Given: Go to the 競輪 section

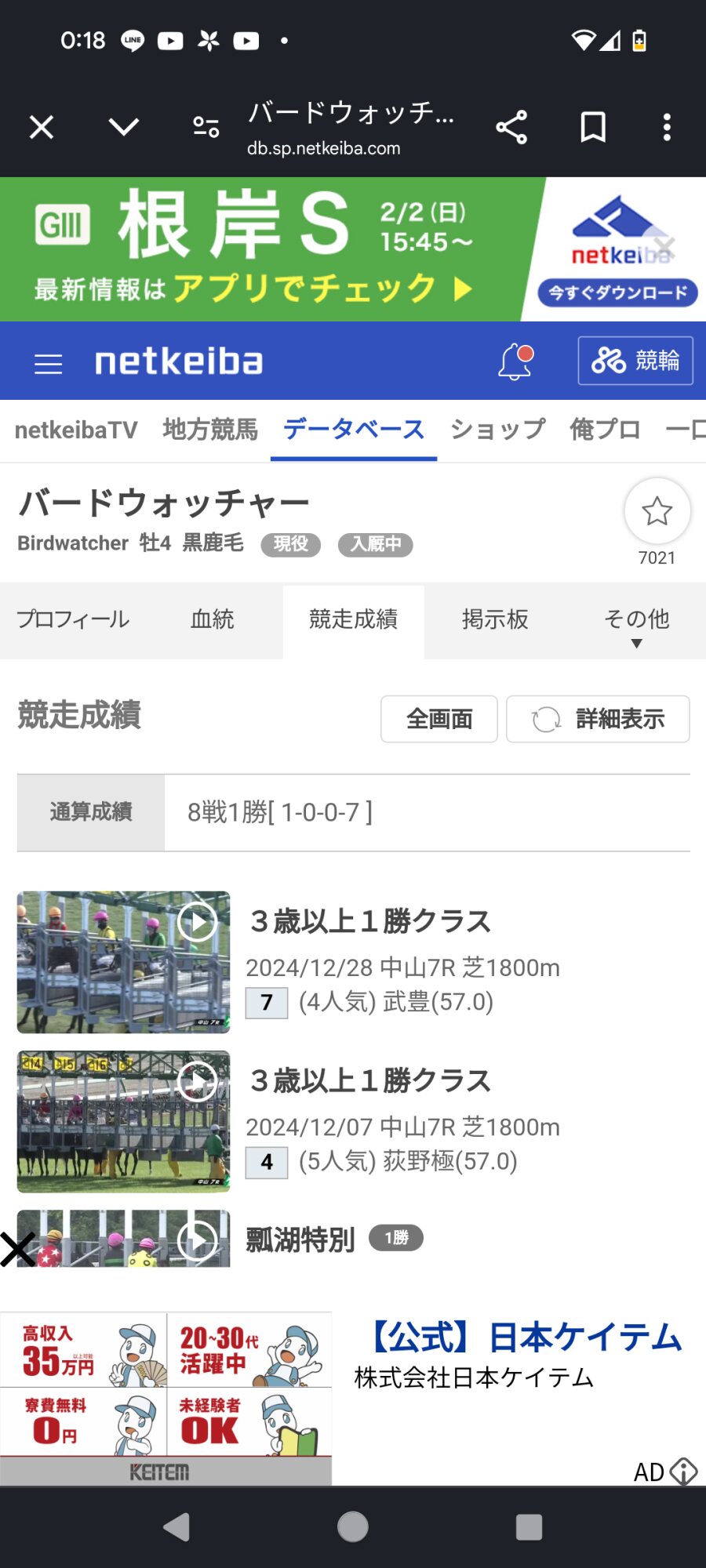Looking at the screenshot, I should tap(635, 361).
